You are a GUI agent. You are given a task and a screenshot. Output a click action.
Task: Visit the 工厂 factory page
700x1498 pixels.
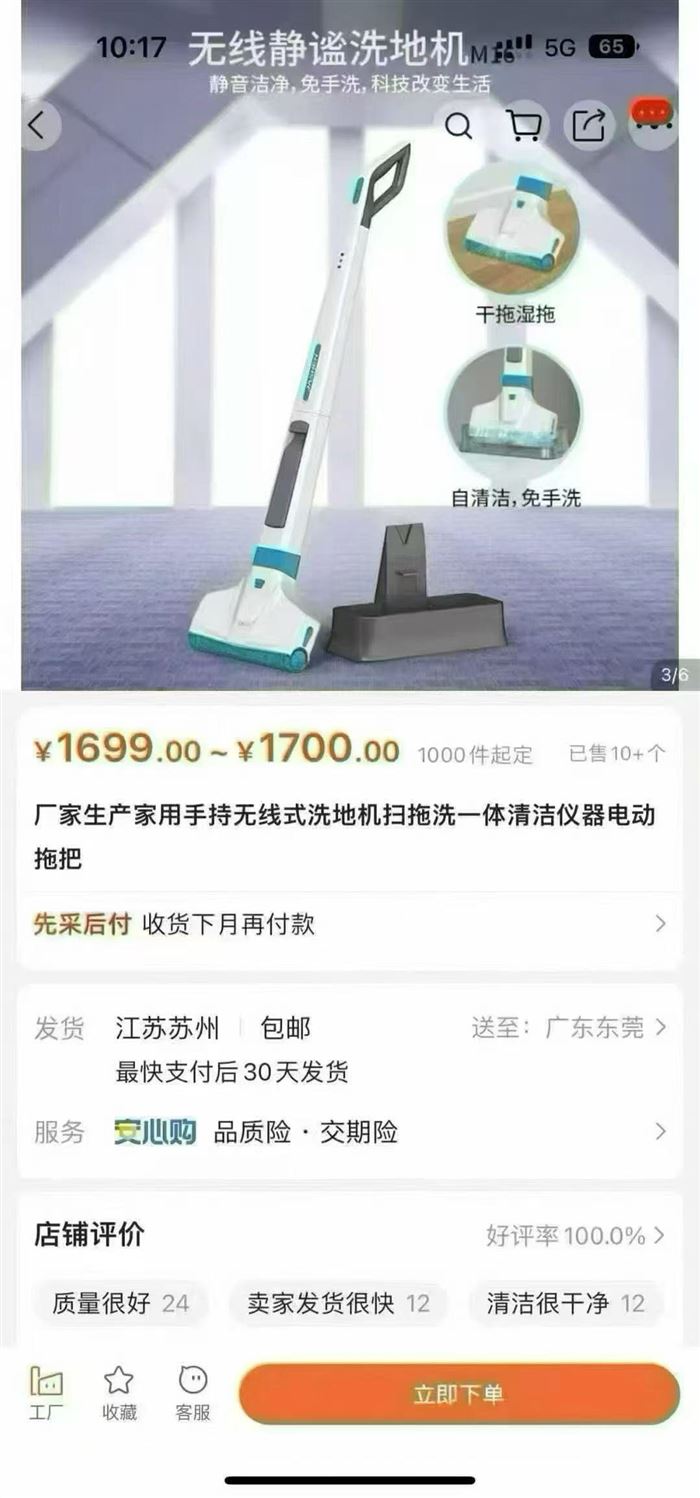(x=46, y=1393)
